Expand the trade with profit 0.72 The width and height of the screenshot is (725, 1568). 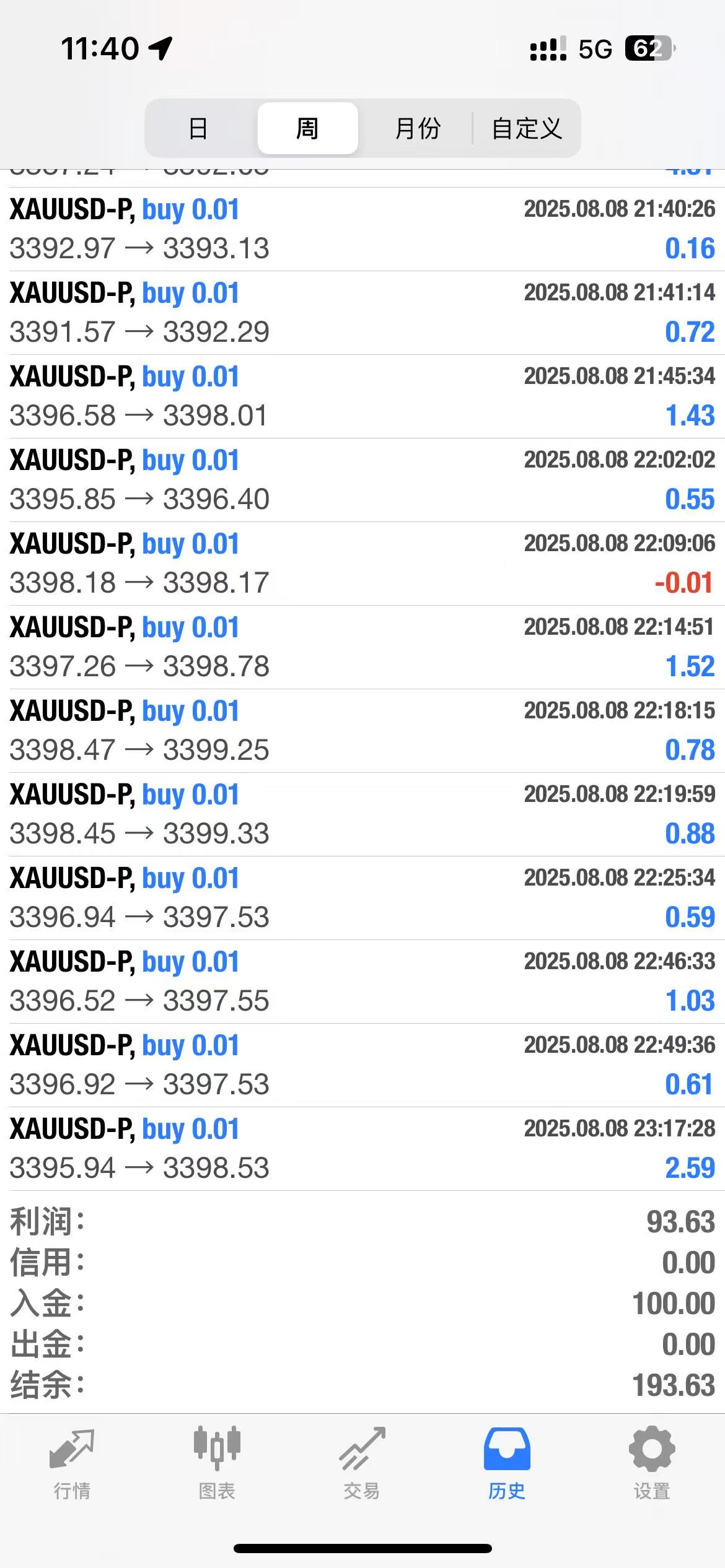362,313
